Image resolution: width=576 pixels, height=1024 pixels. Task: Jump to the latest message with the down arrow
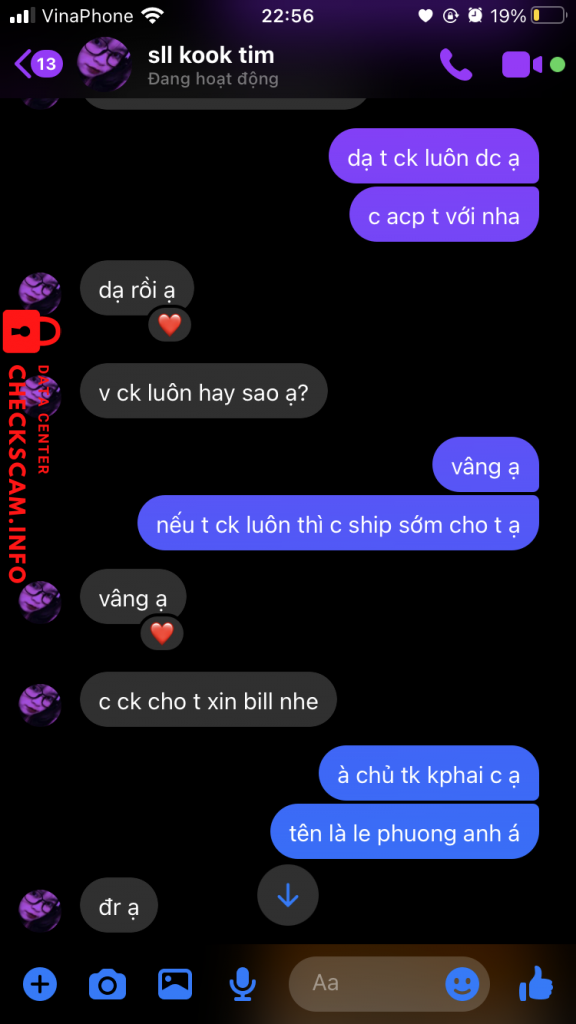point(287,895)
